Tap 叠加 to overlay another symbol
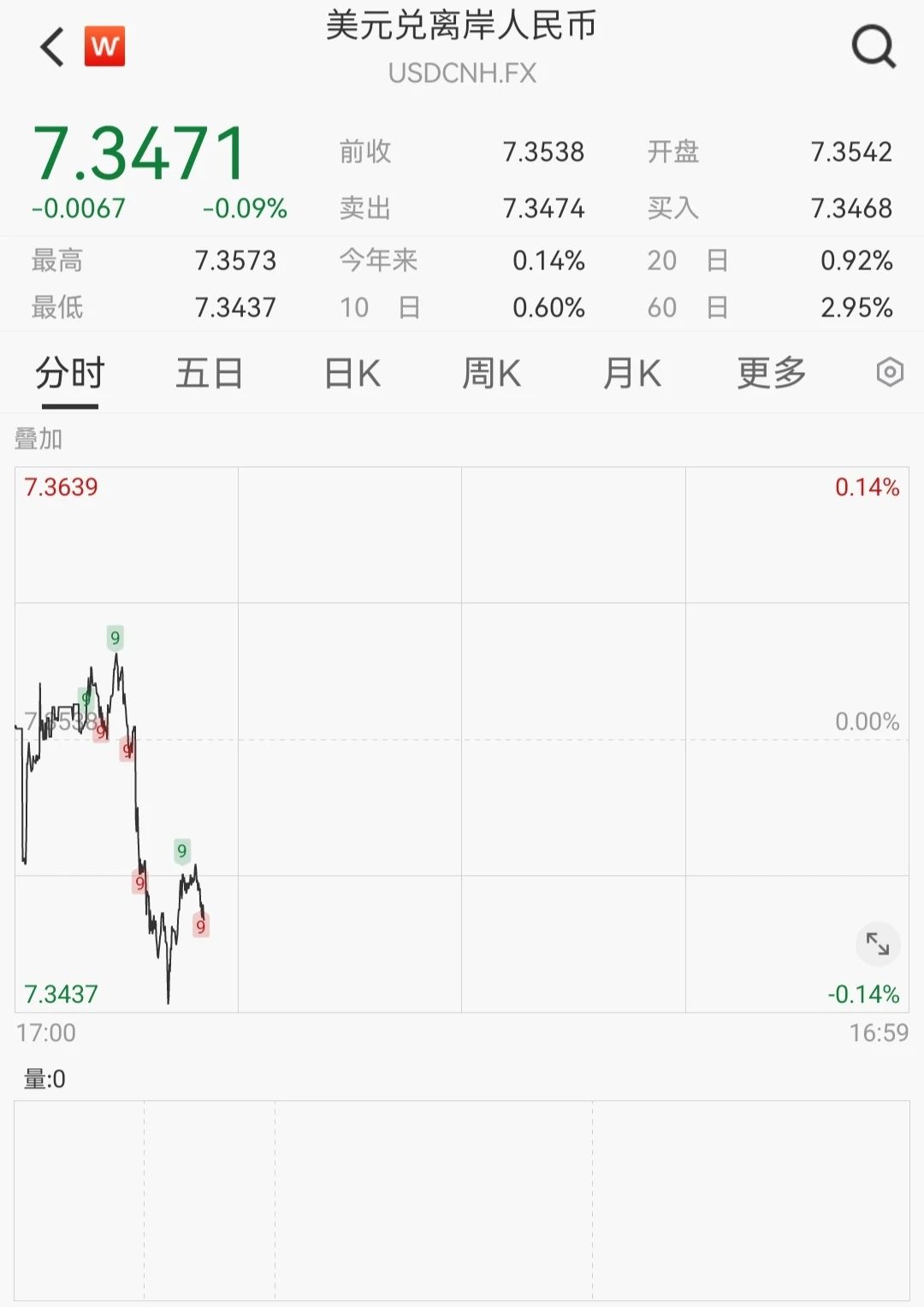The width and height of the screenshot is (924, 1307). point(38,439)
